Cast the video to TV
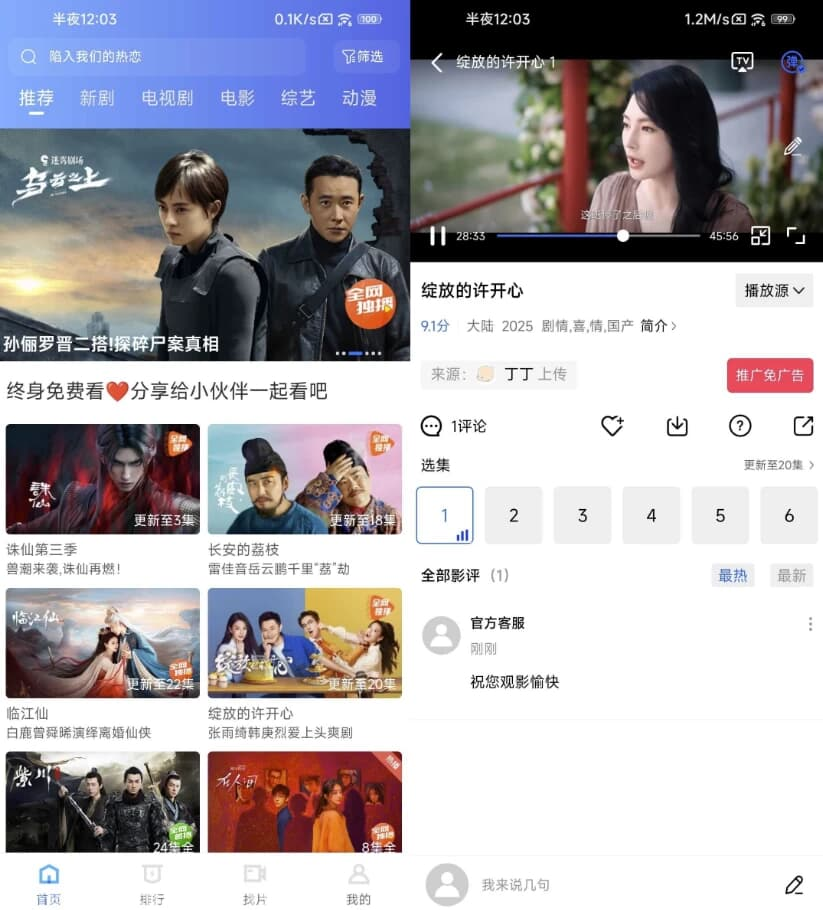This screenshot has height=910, width=823. [742, 62]
